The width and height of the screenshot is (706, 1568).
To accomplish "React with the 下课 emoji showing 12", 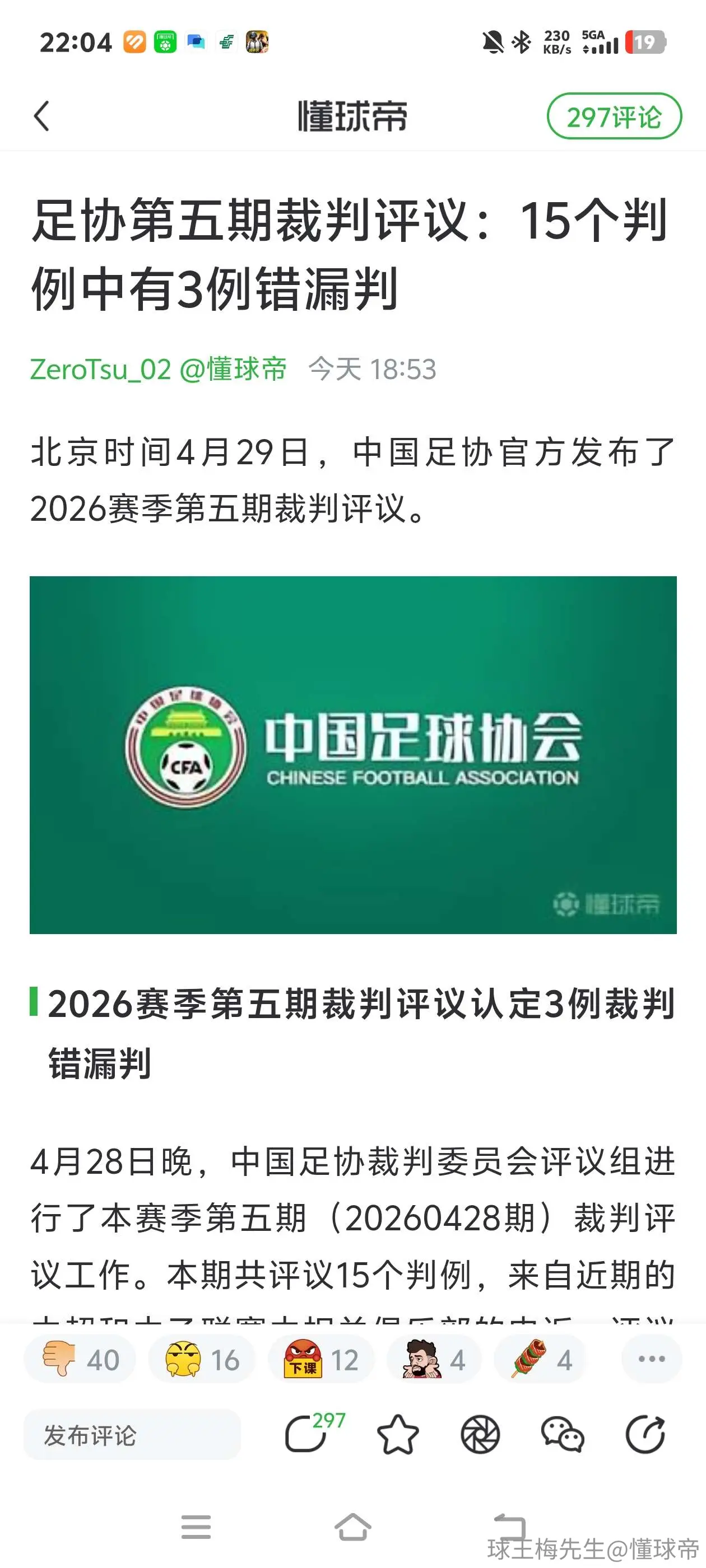I will (321, 1359).
